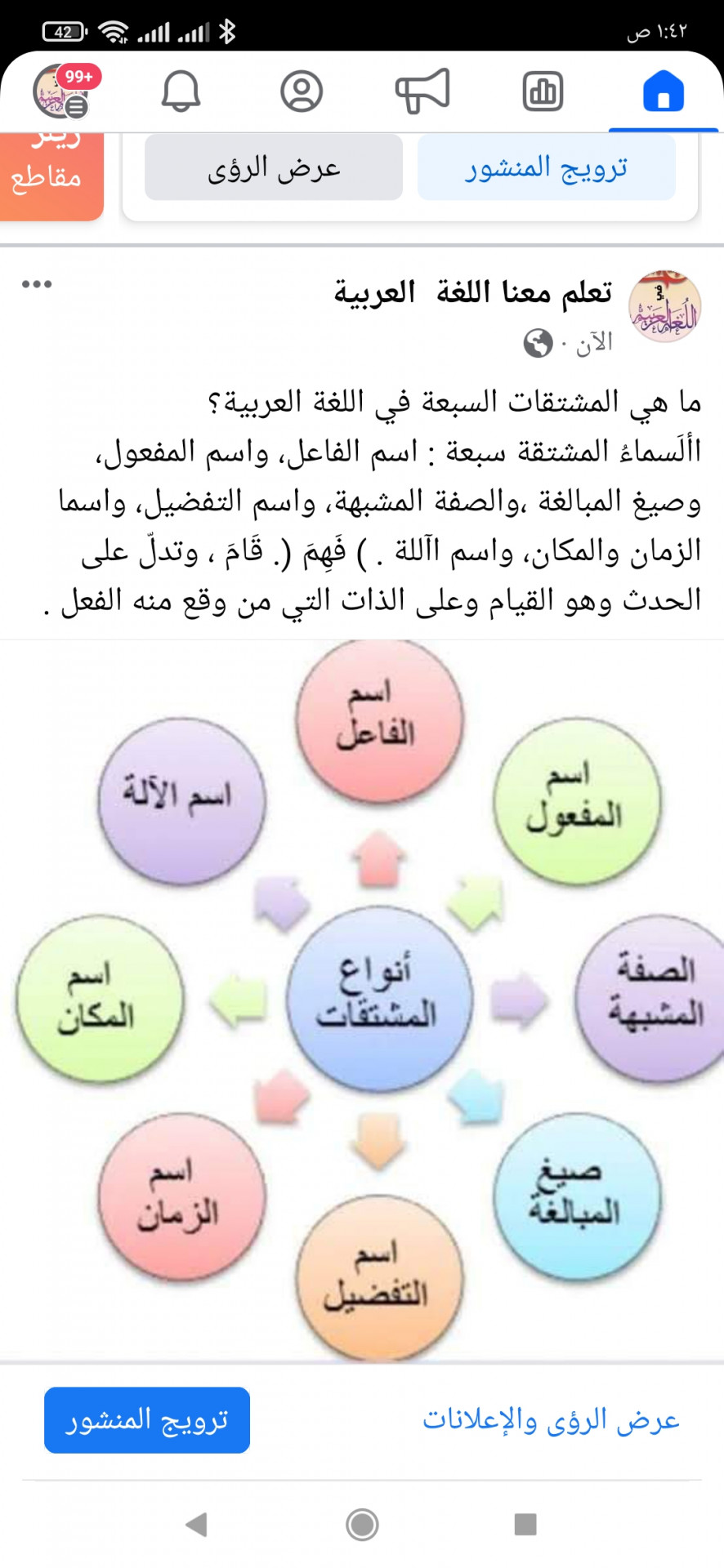Open the post's derivatives diagram image
Image resolution: width=724 pixels, height=1568 pixels.
click(362, 1000)
